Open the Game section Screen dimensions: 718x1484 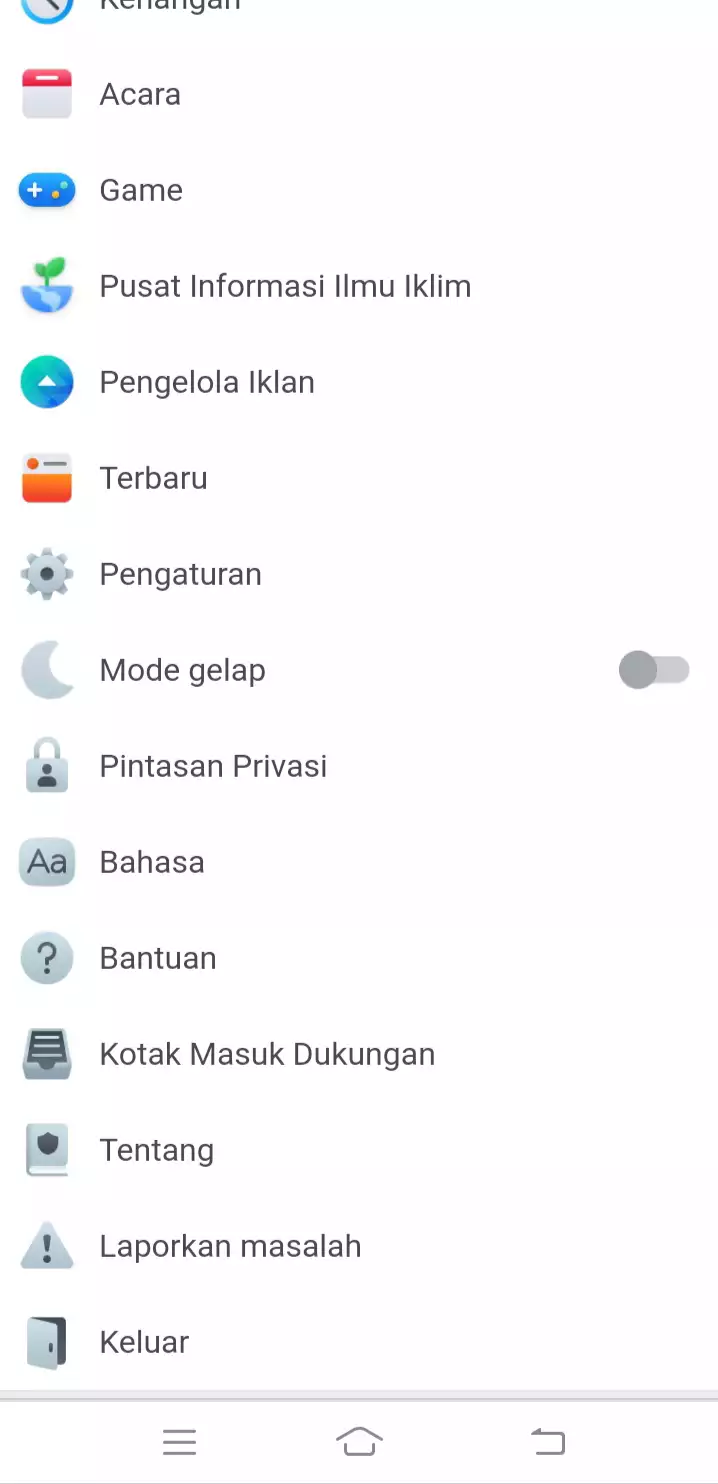tap(359, 190)
